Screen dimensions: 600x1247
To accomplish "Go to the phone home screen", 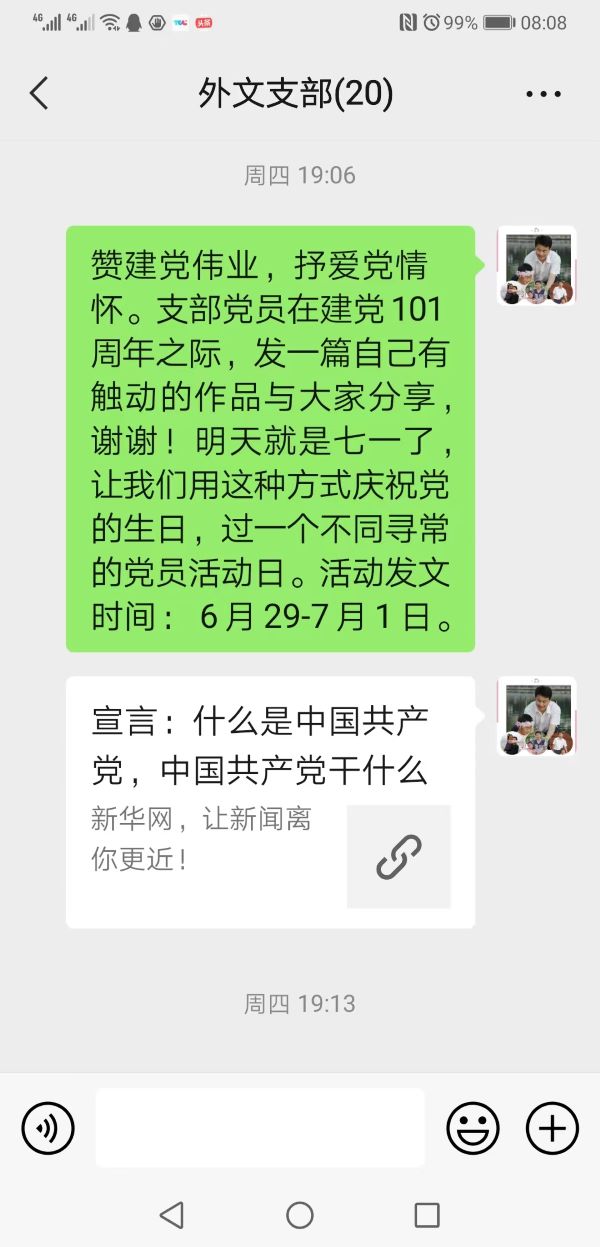I will tap(300, 1215).
